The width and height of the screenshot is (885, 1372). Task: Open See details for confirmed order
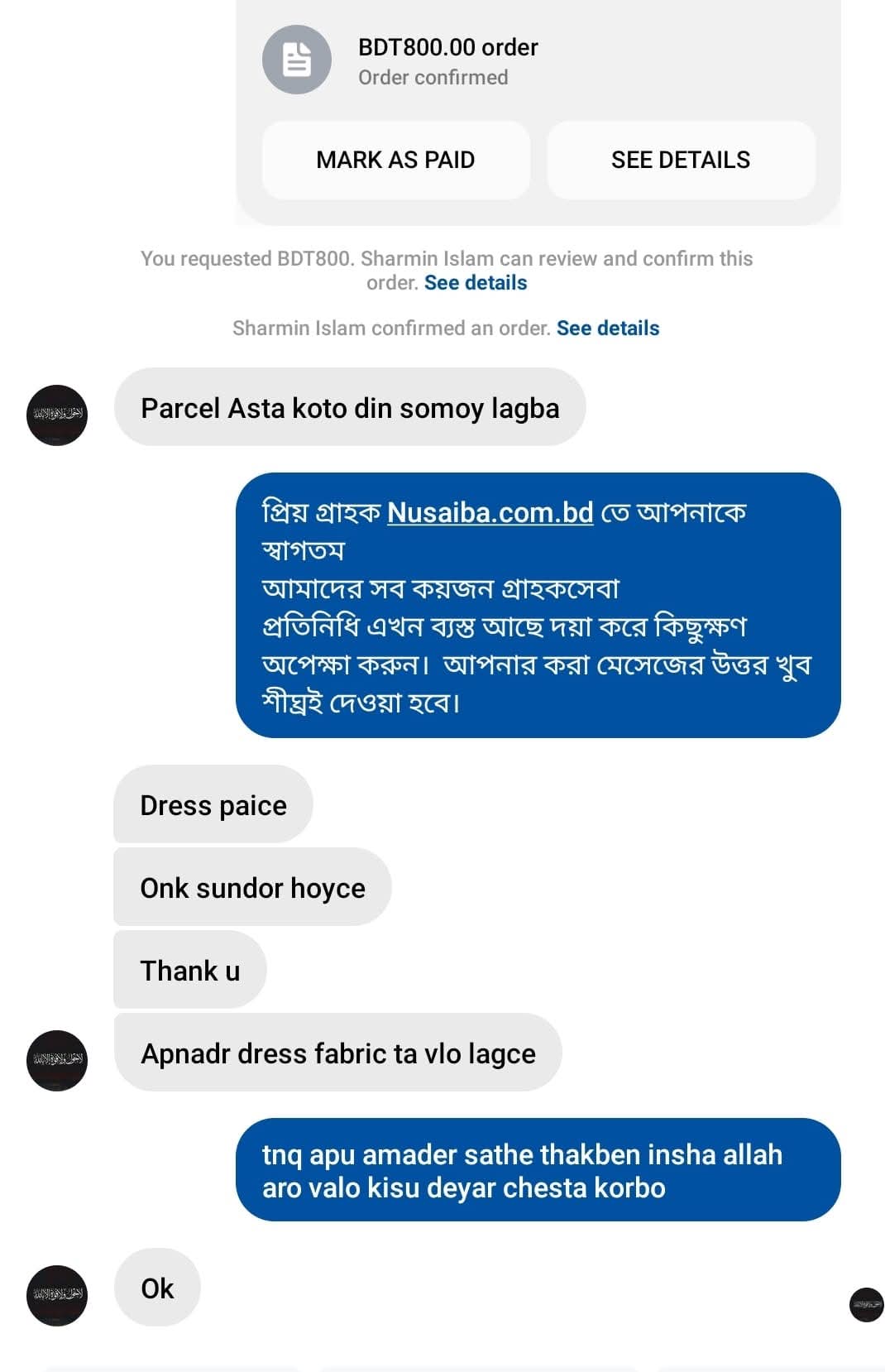(608, 329)
